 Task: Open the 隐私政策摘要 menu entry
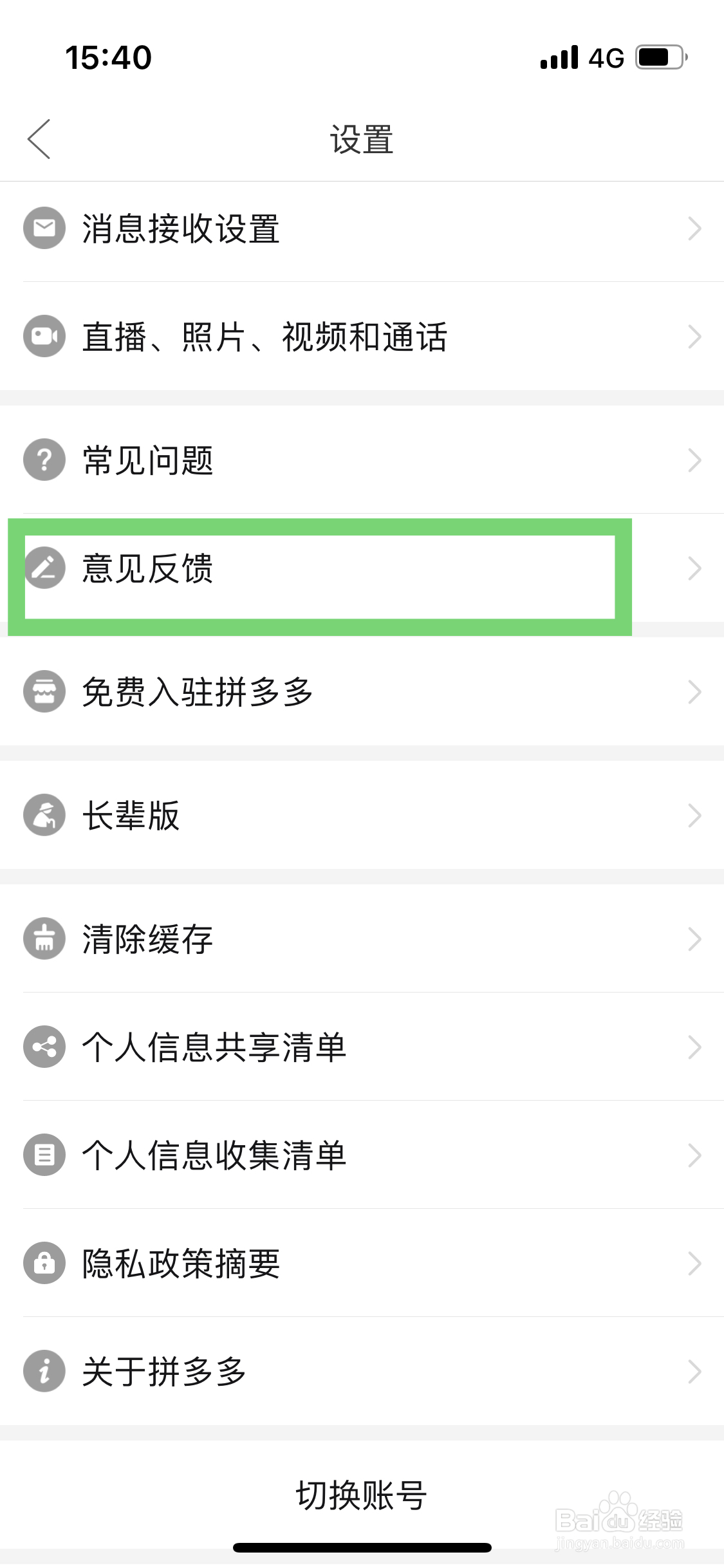click(362, 1264)
